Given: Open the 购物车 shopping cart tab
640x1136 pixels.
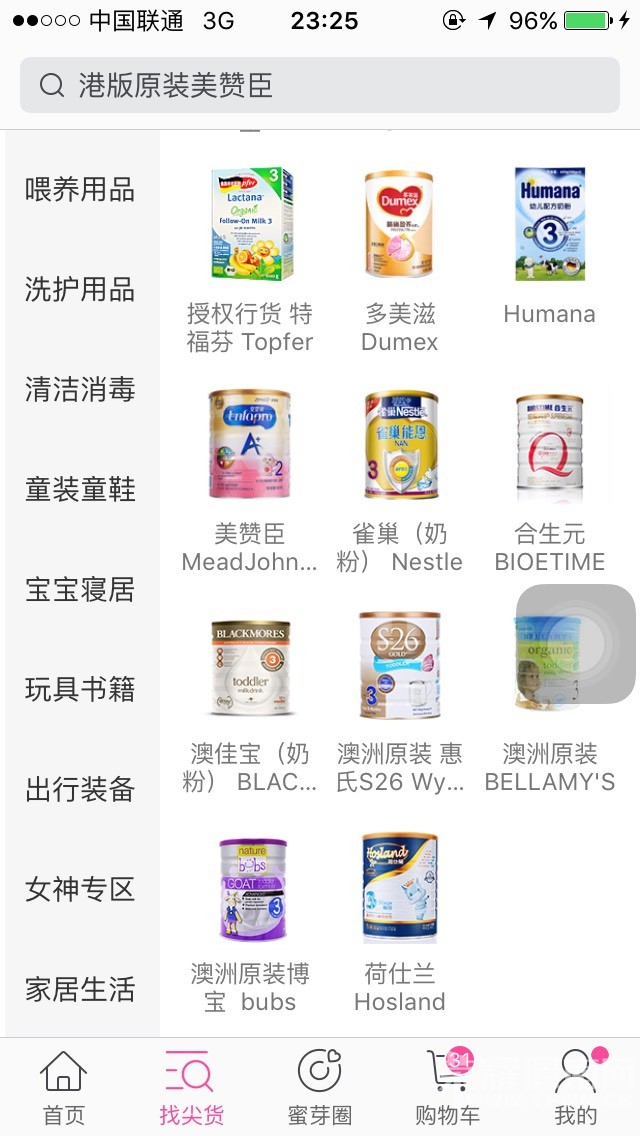Looking at the screenshot, I should point(447,1088).
